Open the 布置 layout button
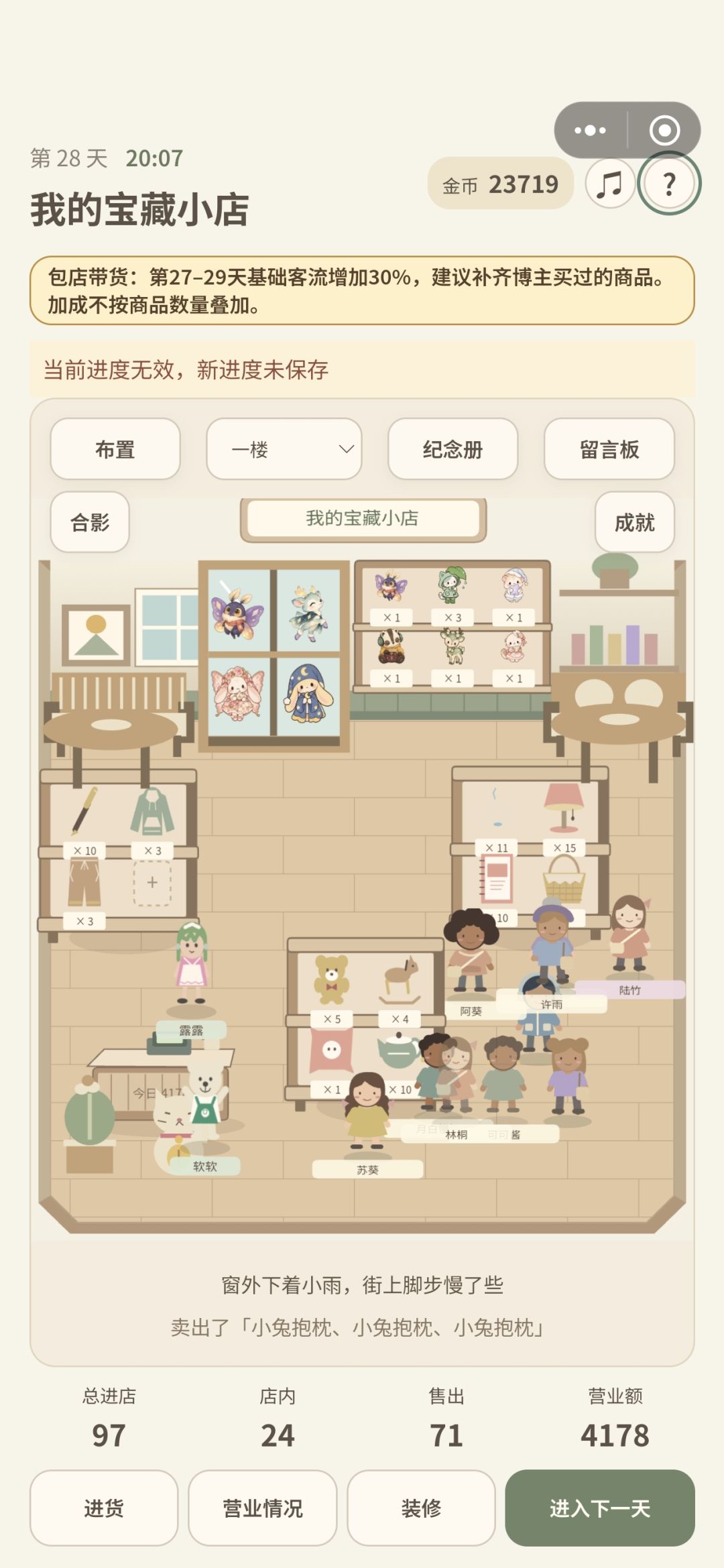724x1568 pixels. [115, 449]
